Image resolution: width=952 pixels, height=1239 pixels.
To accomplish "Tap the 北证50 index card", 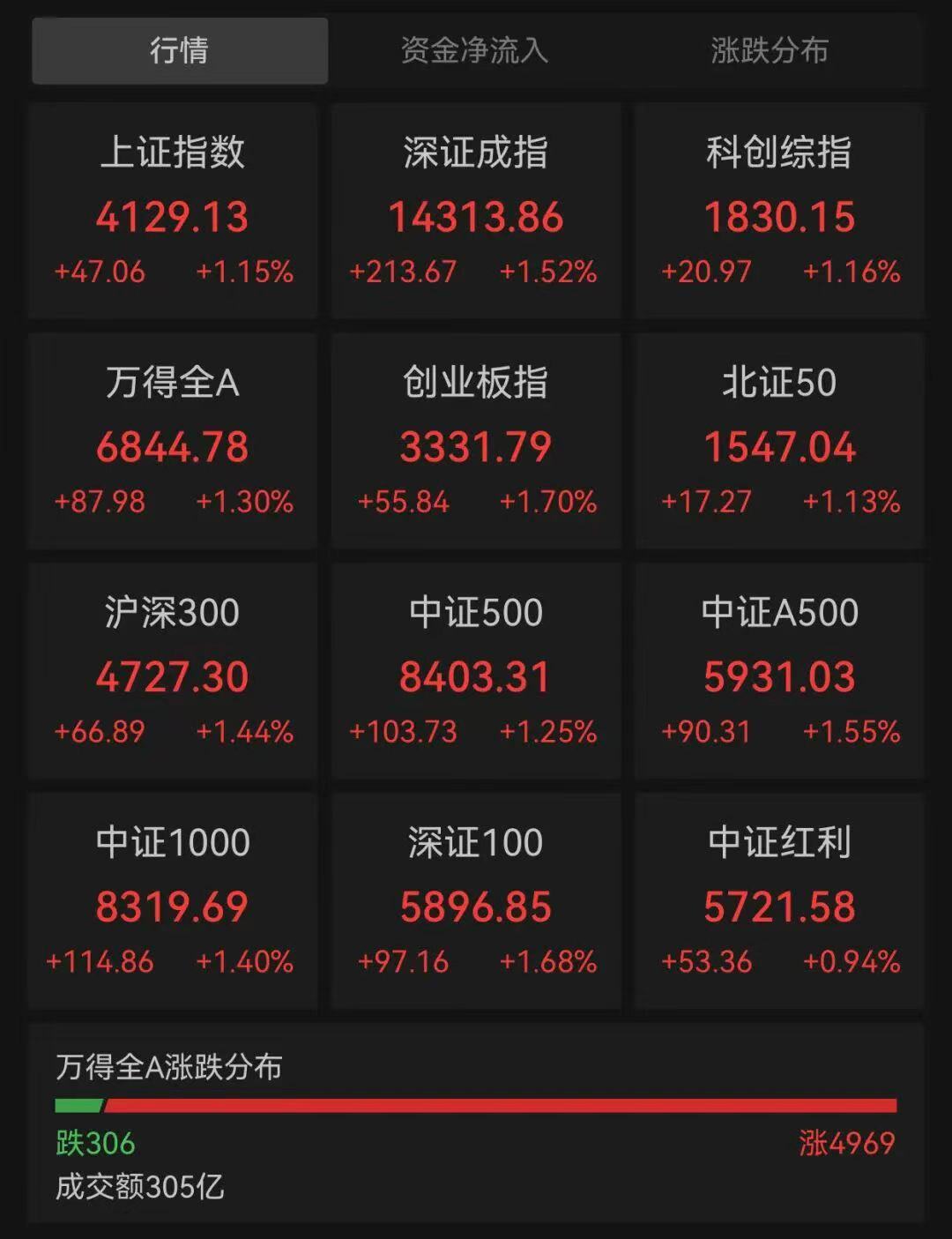I will click(779, 440).
